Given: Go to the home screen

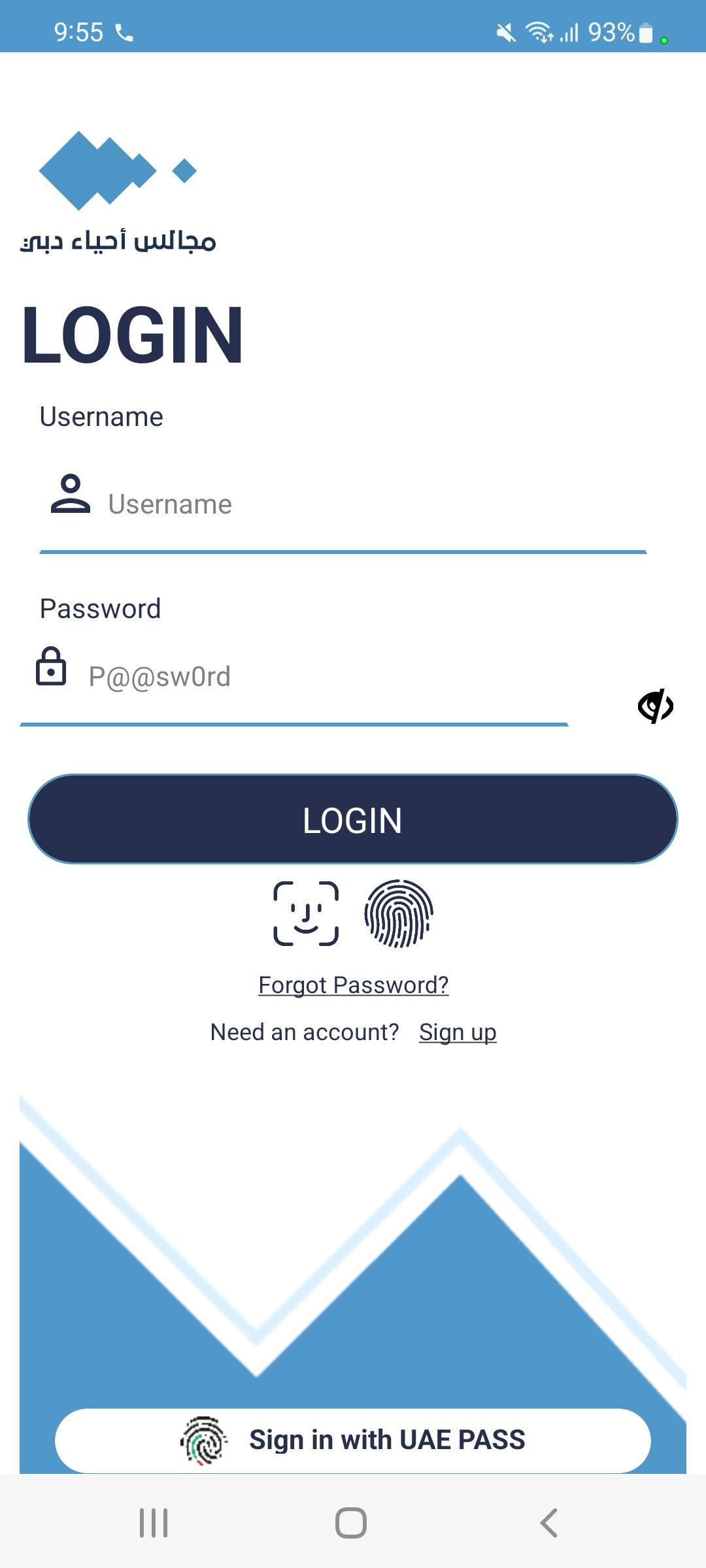Looking at the screenshot, I should (351, 1523).
